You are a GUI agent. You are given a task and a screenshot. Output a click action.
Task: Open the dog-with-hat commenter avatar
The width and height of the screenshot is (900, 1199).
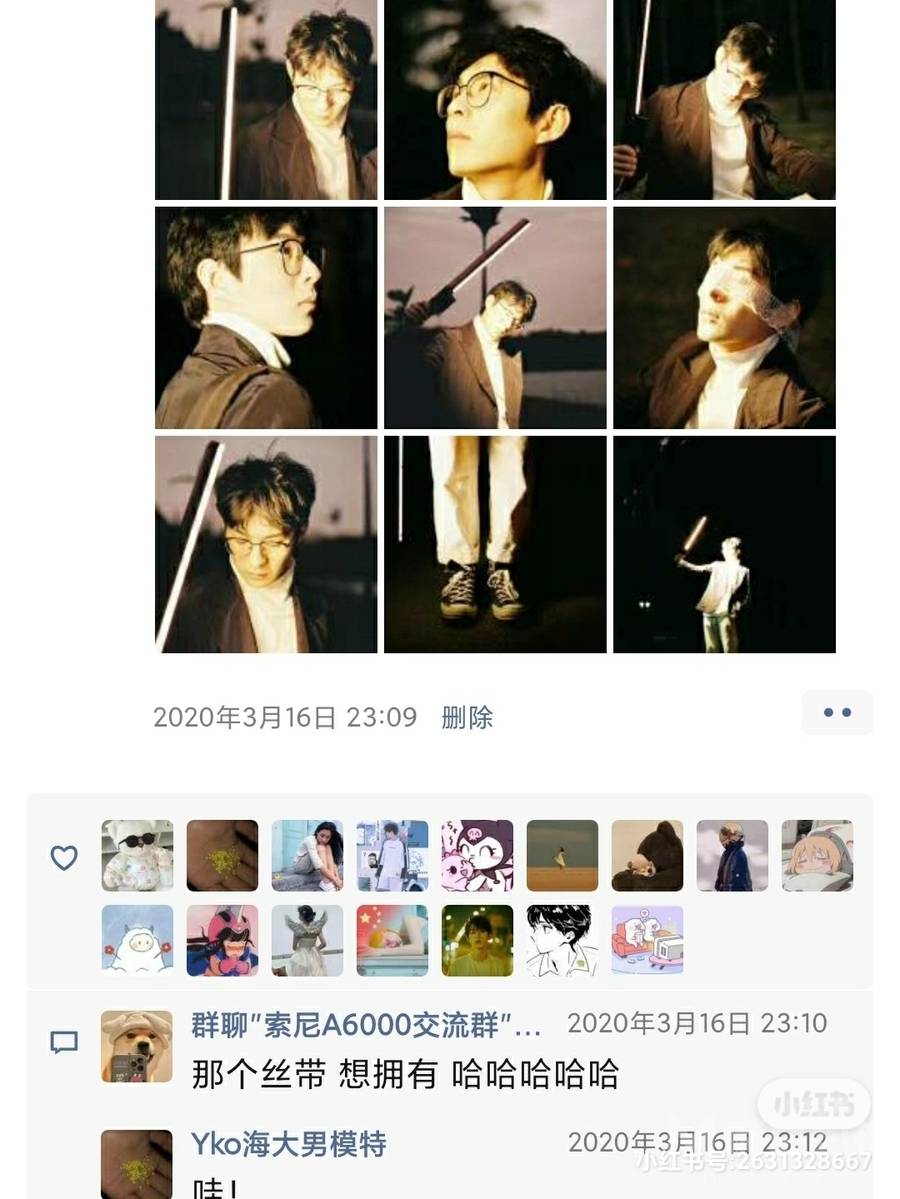coord(137,1046)
